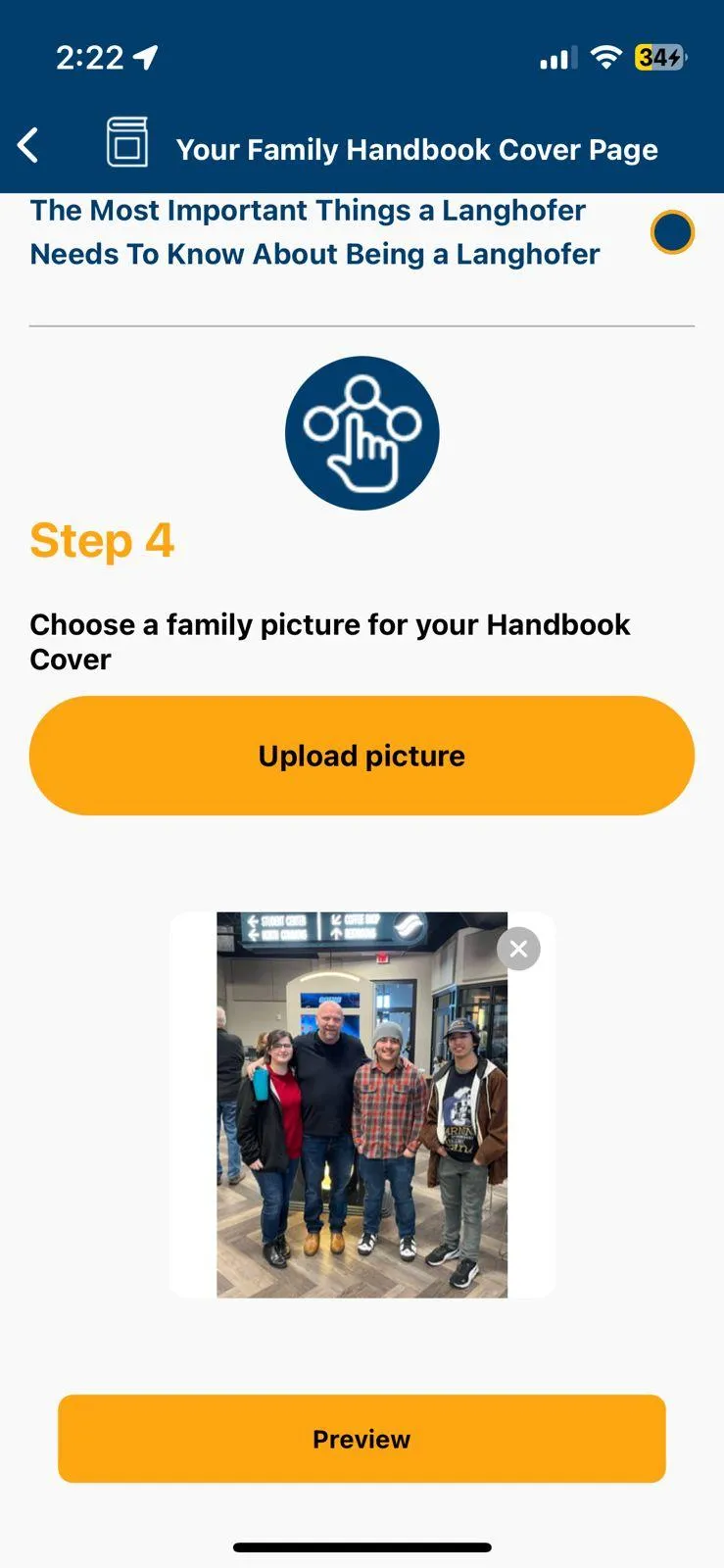Tap the Upload picture button

[362, 756]
